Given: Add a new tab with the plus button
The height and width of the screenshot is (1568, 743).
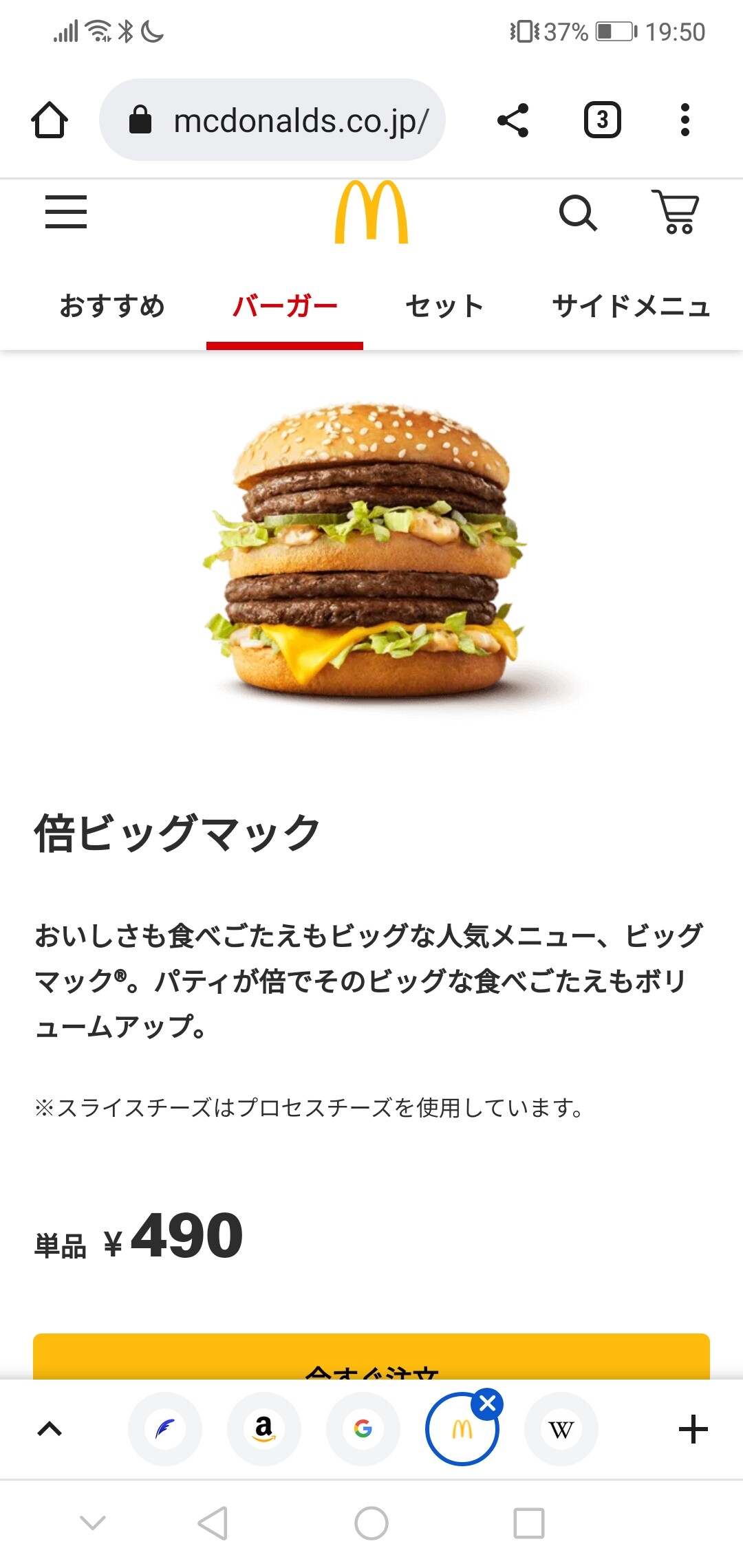Looking at the screenshot, I should coord(693,1429).
